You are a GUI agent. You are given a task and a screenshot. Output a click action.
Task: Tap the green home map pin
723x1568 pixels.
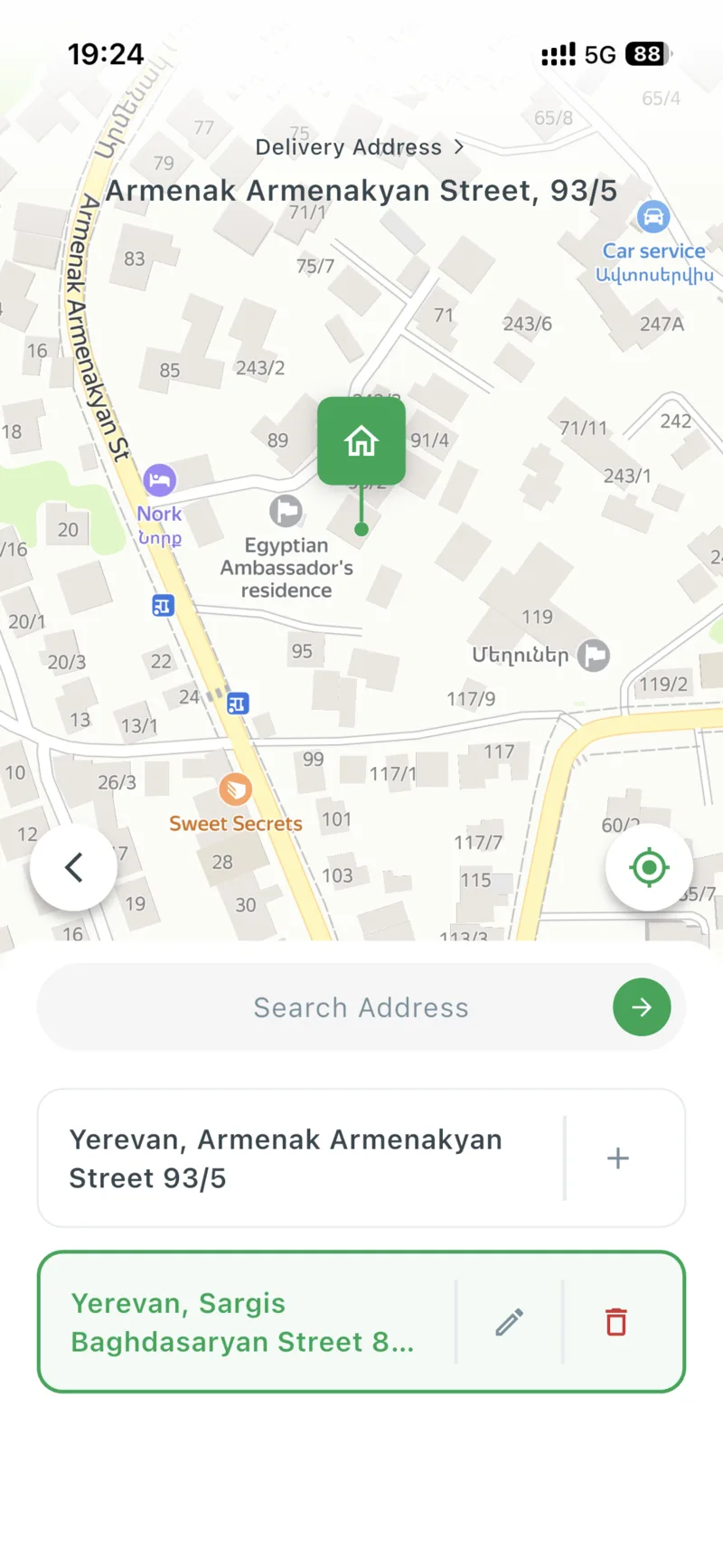click(361, 441)
